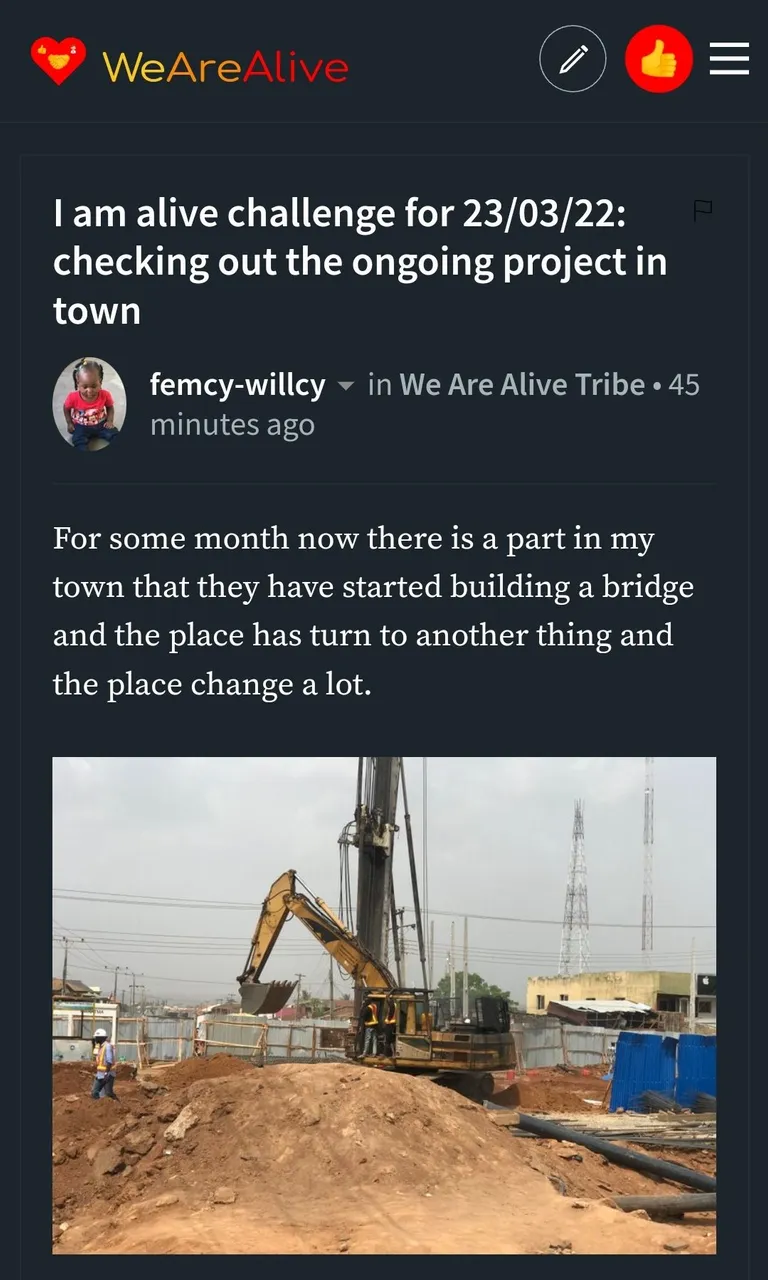Expand the dropdown next to femcy-willcy
Viewport: 768px width, 1280px height.
coord(346,386)
